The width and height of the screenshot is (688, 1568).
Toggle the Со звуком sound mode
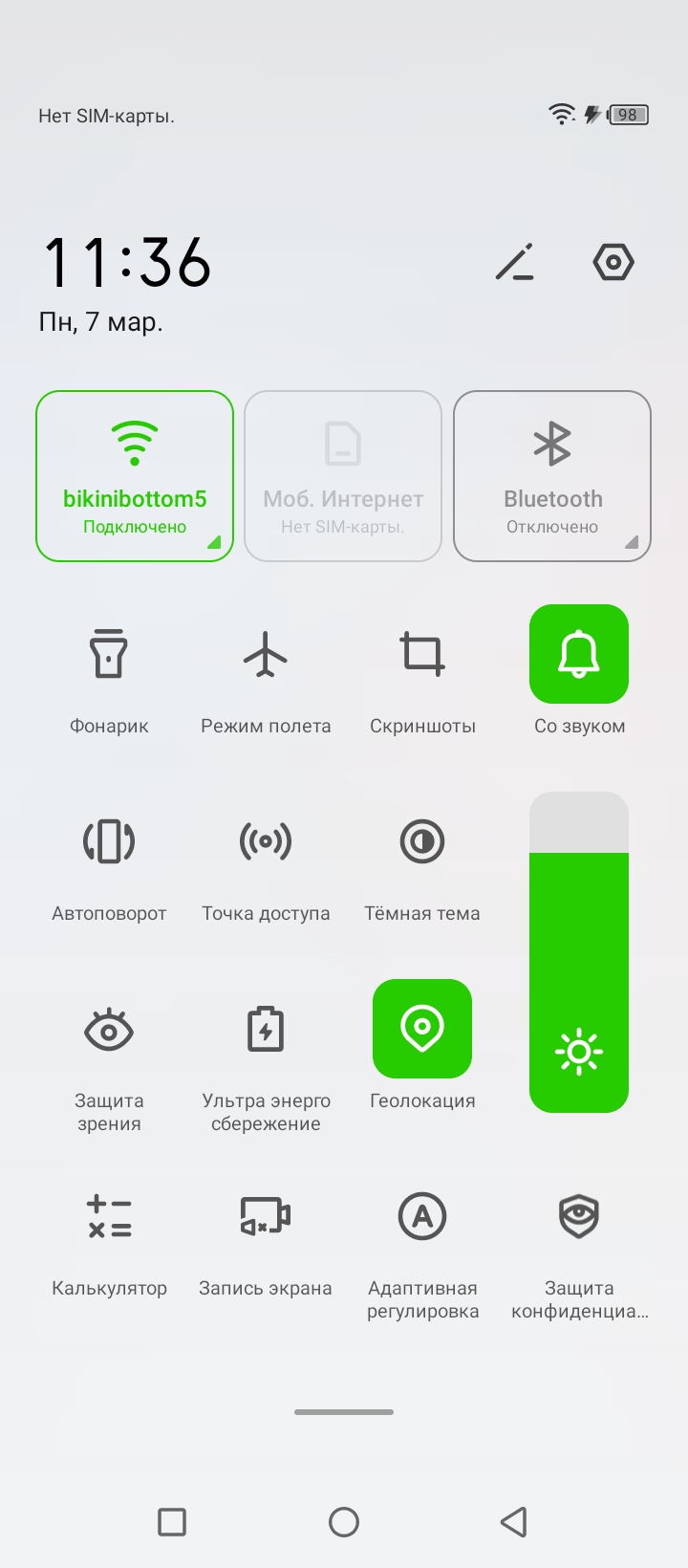(579, 655)
